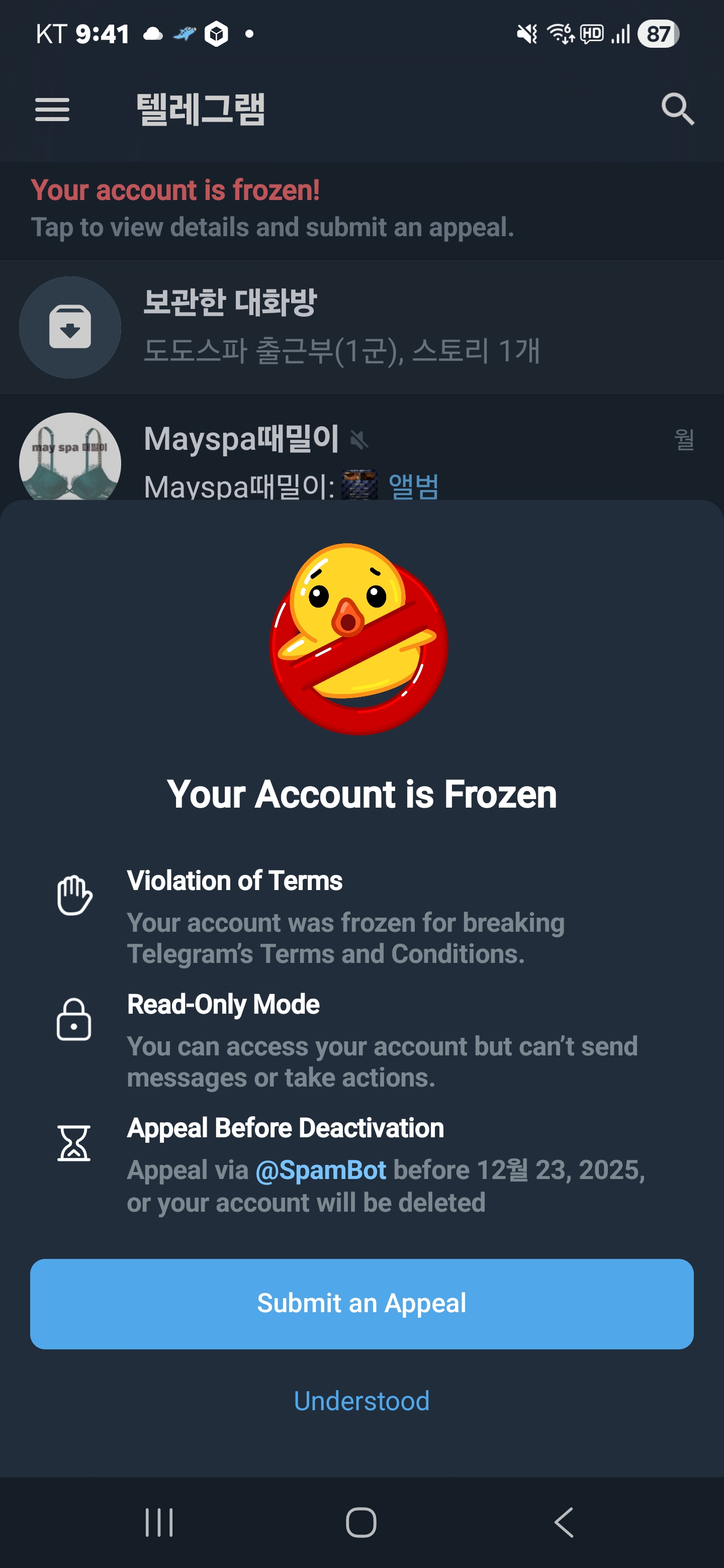The height and width of the screenshot is (1568, 724).
Task: Go back using the system back button
Action: tap(564, 1522)
